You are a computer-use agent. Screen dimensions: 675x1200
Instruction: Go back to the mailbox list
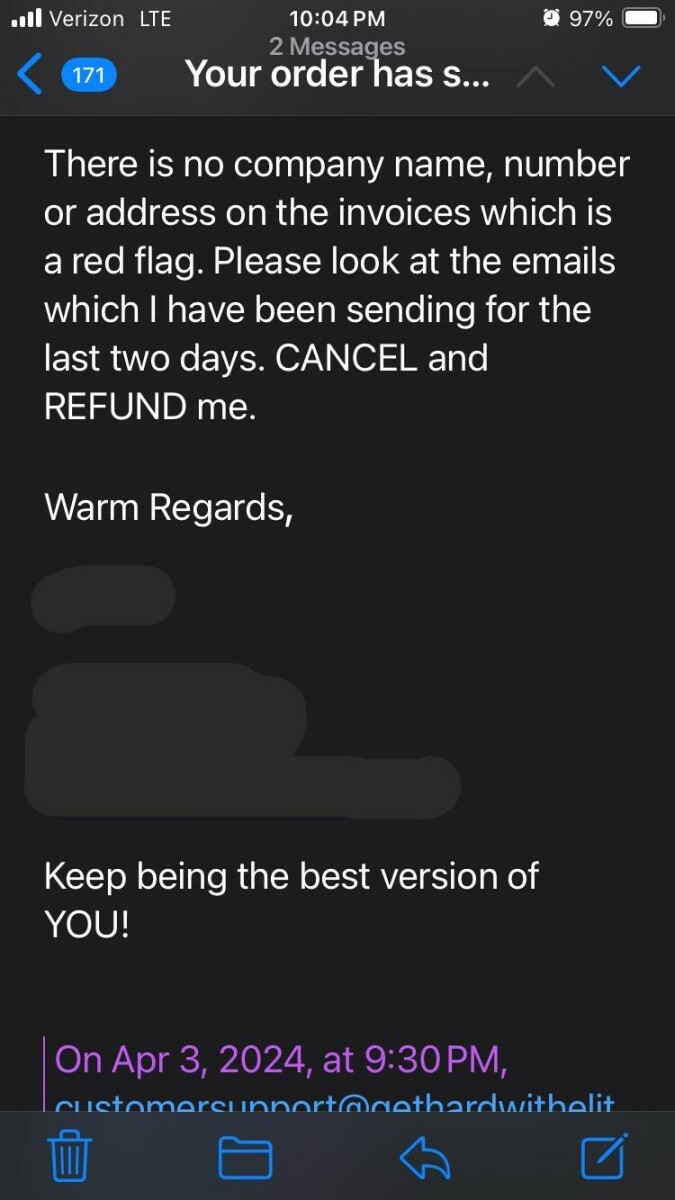(x=32, y=76)
